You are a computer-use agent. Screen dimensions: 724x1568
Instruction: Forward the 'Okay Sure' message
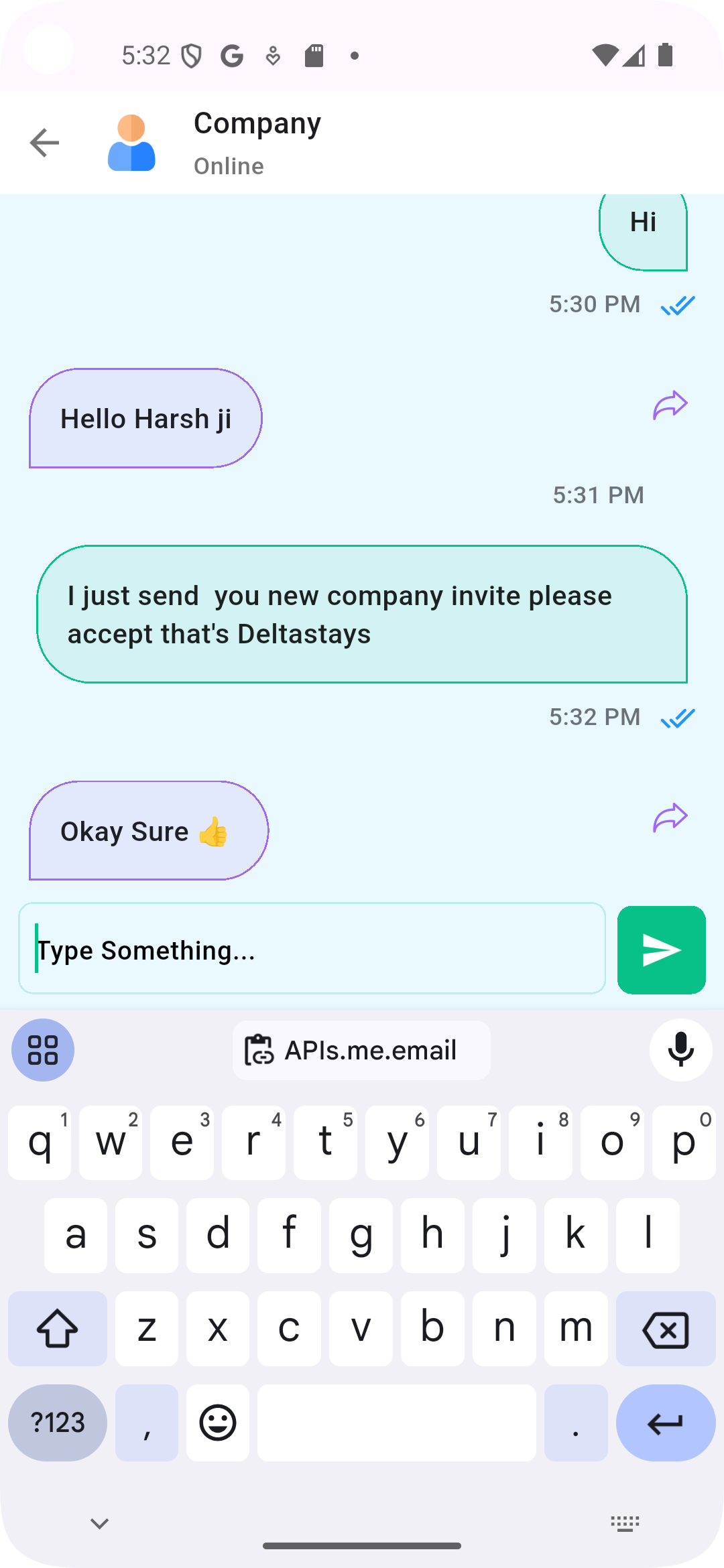click(x=670, y=816)
